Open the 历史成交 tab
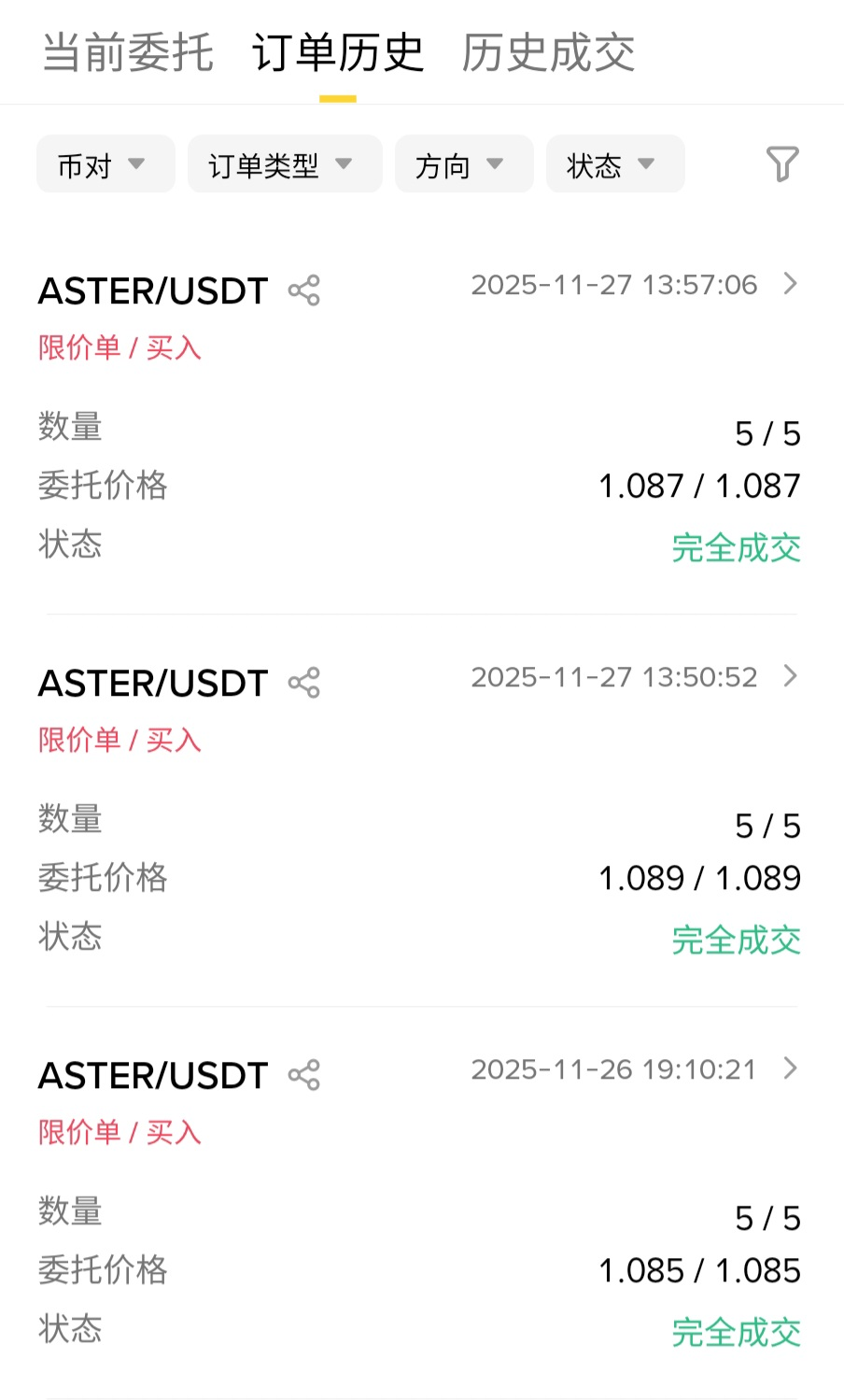 click(x=548, y=52)
